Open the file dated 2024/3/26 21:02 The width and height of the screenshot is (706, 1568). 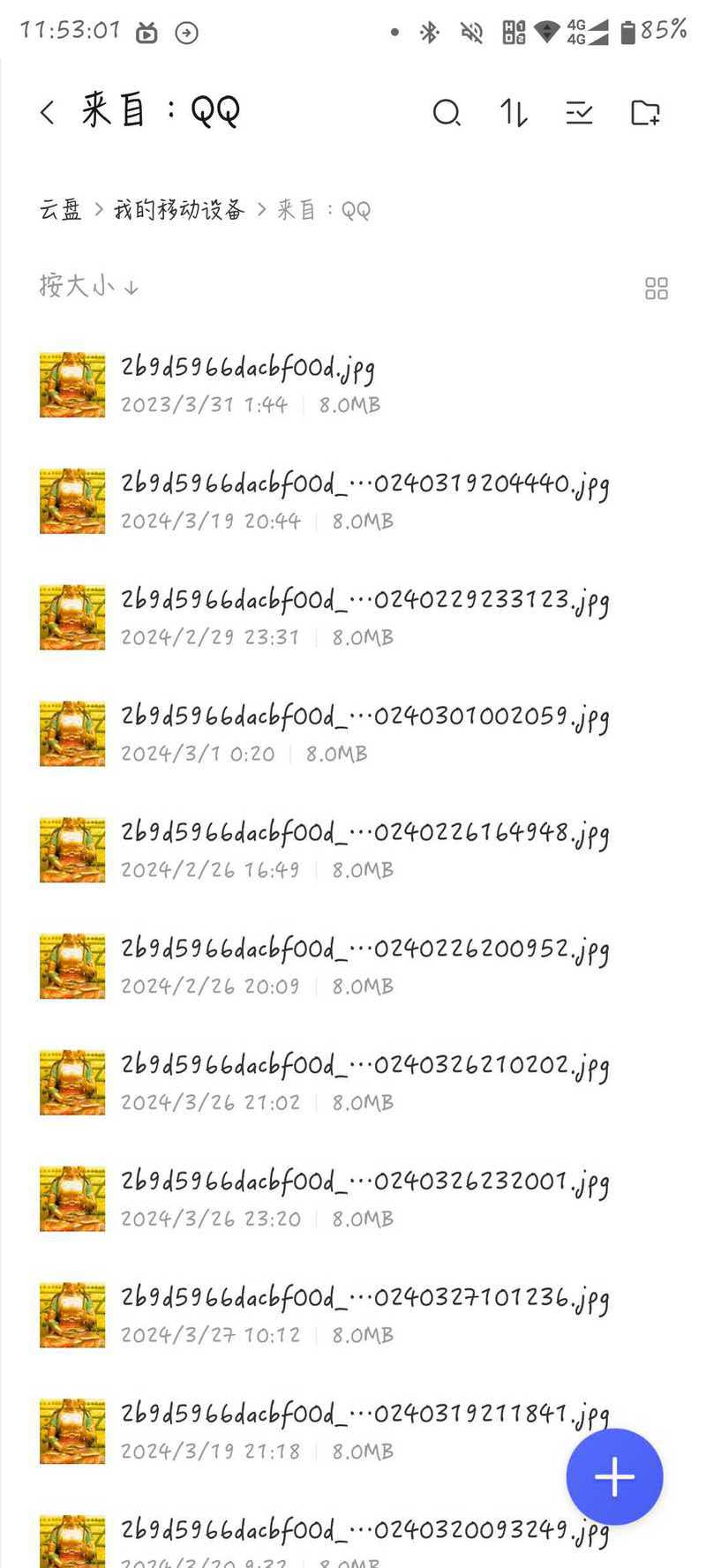(353, 1084)
